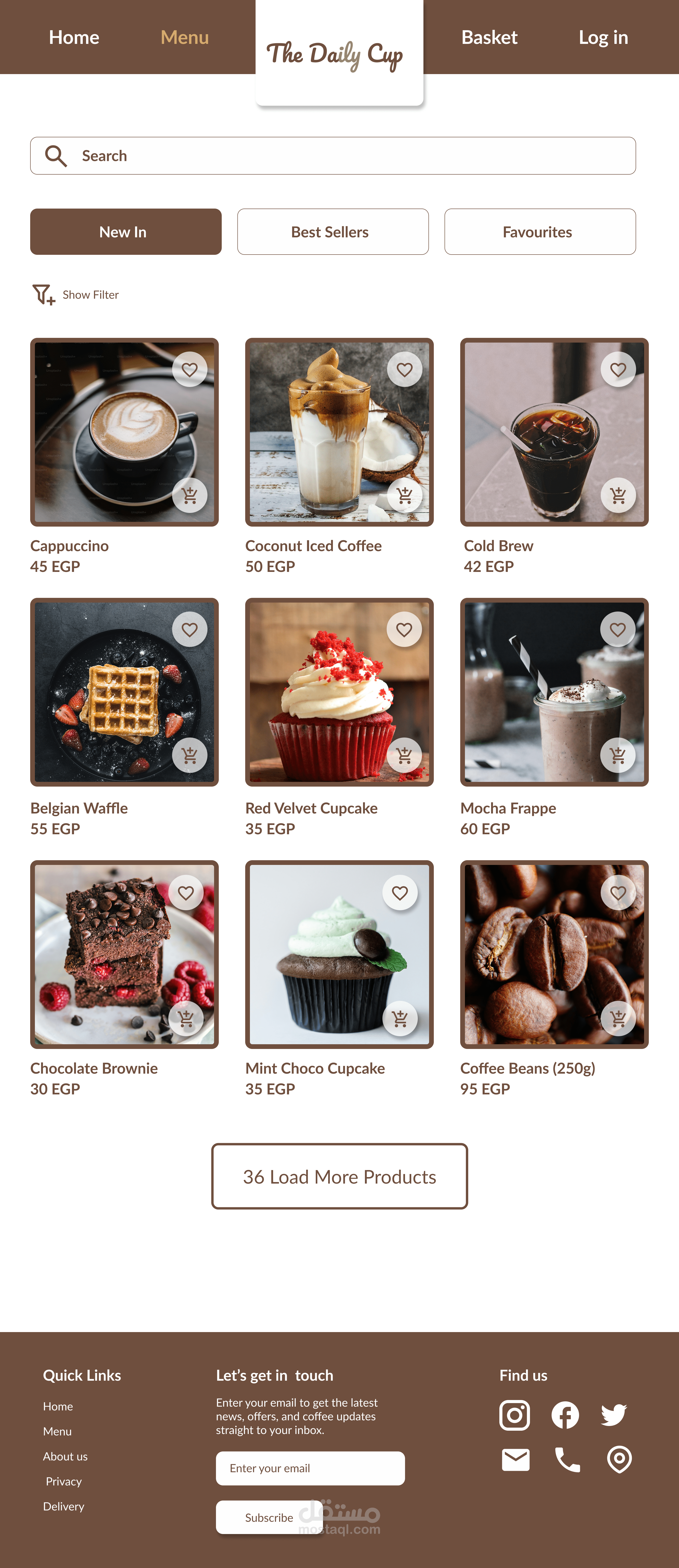Open the Basket page
The height and width of the screenshot is (1568, 679).
coord(489,37)
